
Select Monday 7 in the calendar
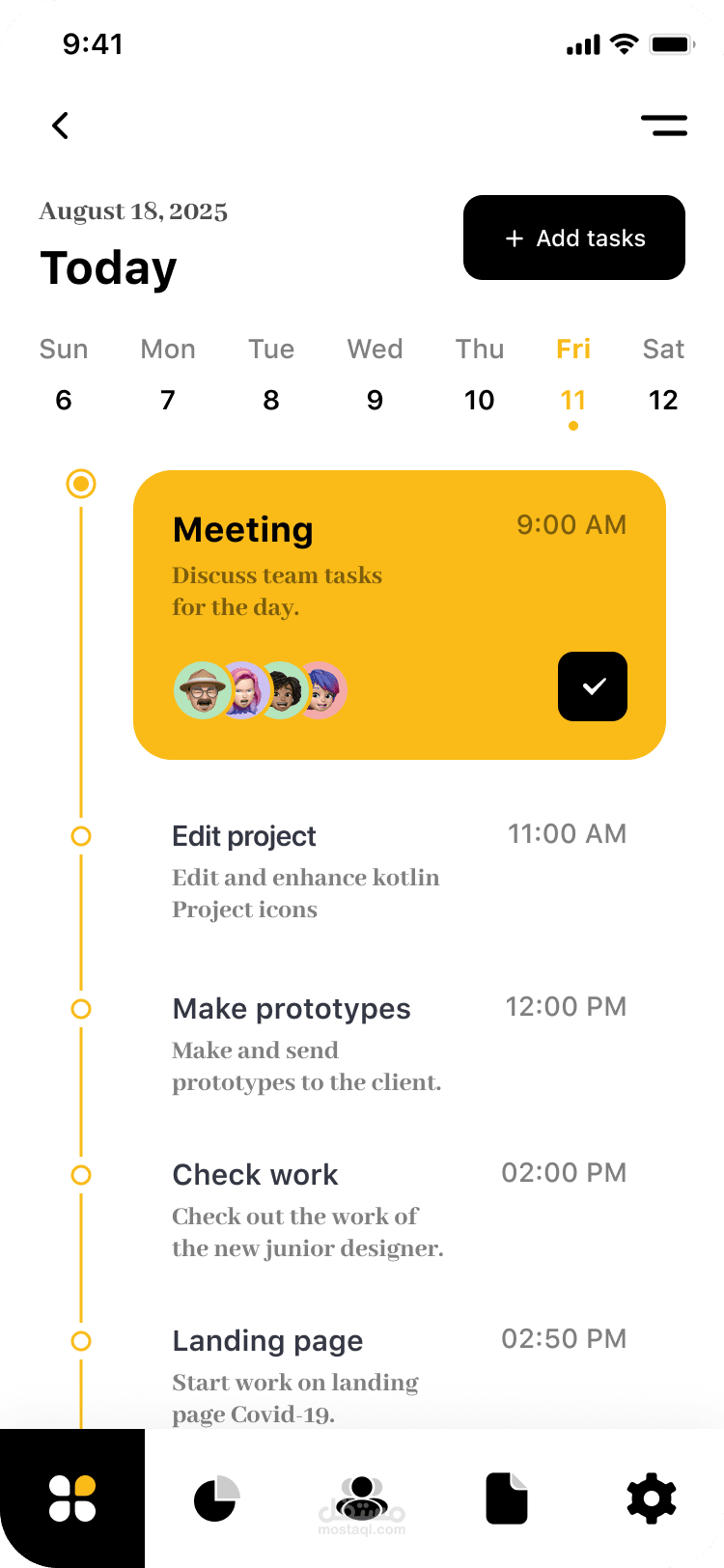(168, 375)
